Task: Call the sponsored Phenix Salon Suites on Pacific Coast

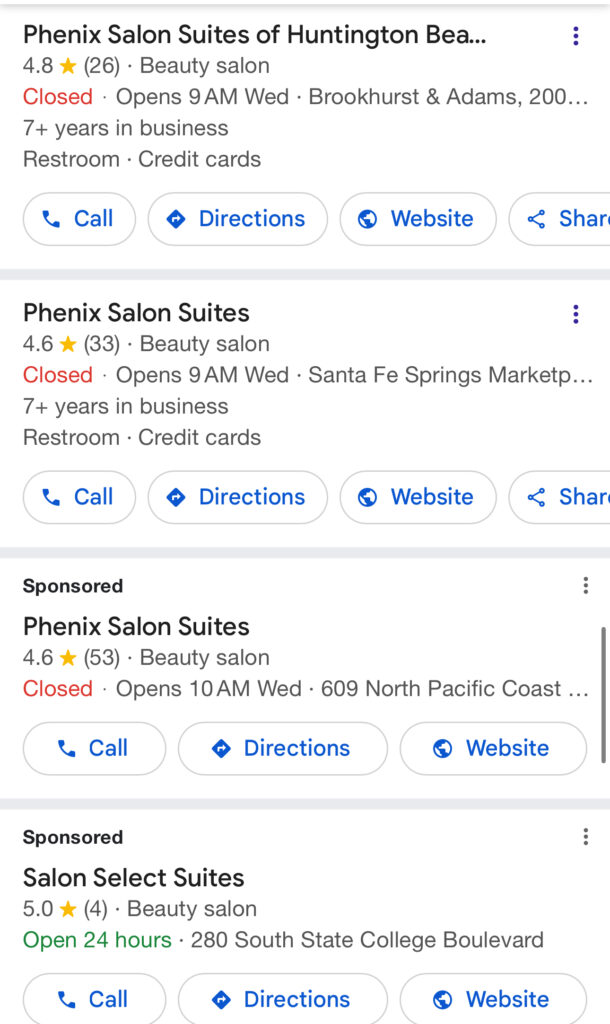Action: pyautogui.click(x=94, y=748)
